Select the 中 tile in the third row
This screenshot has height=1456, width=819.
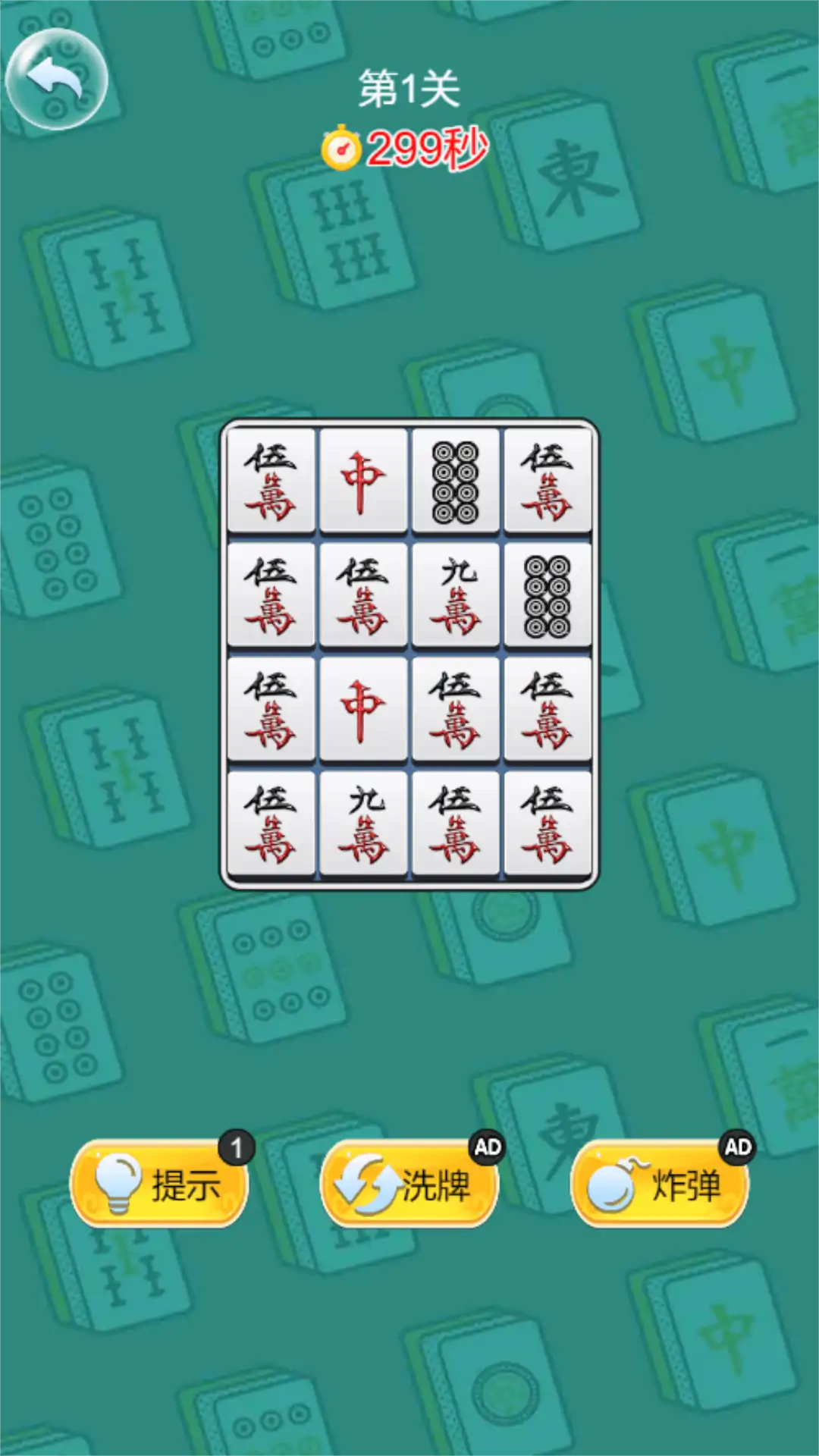363,710
